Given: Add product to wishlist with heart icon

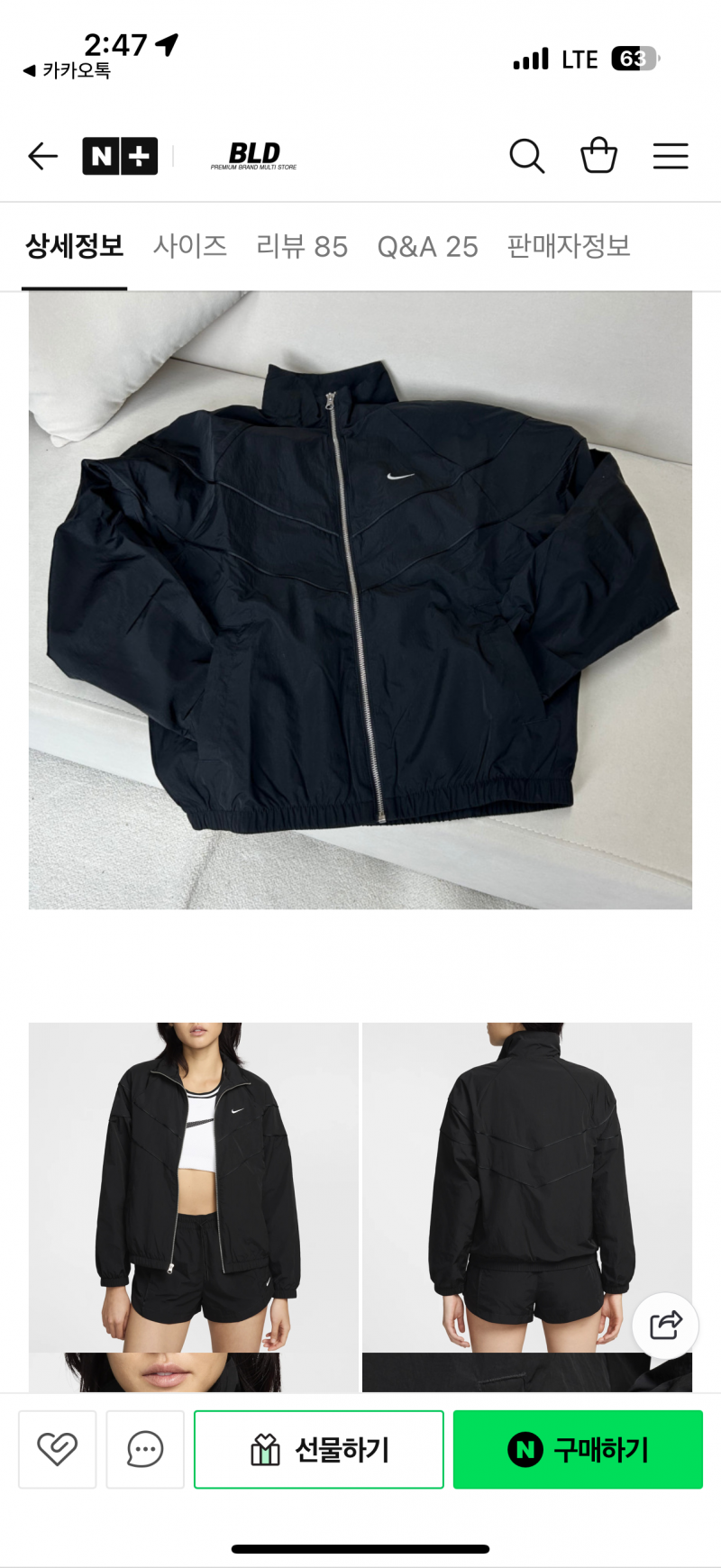Looking at the screenshot, I should click(x=57, y=1449).
